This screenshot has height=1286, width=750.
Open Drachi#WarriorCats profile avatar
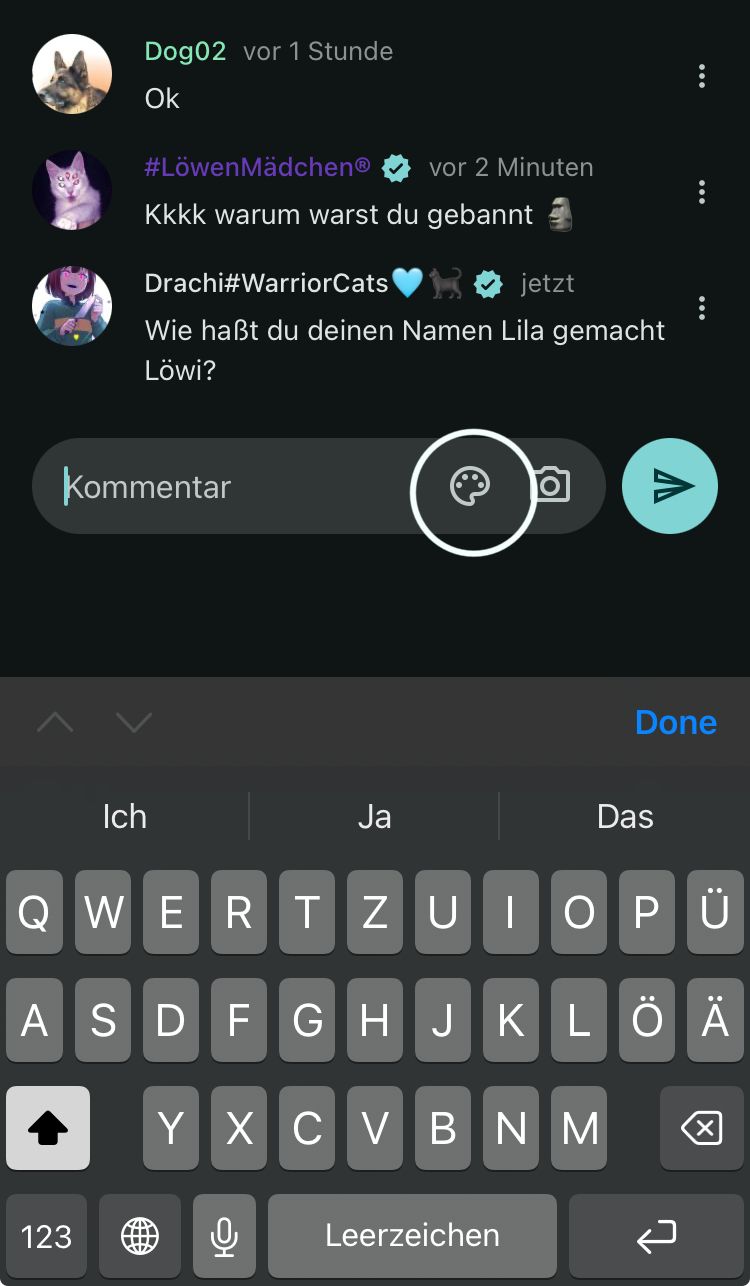click(72, 306)
